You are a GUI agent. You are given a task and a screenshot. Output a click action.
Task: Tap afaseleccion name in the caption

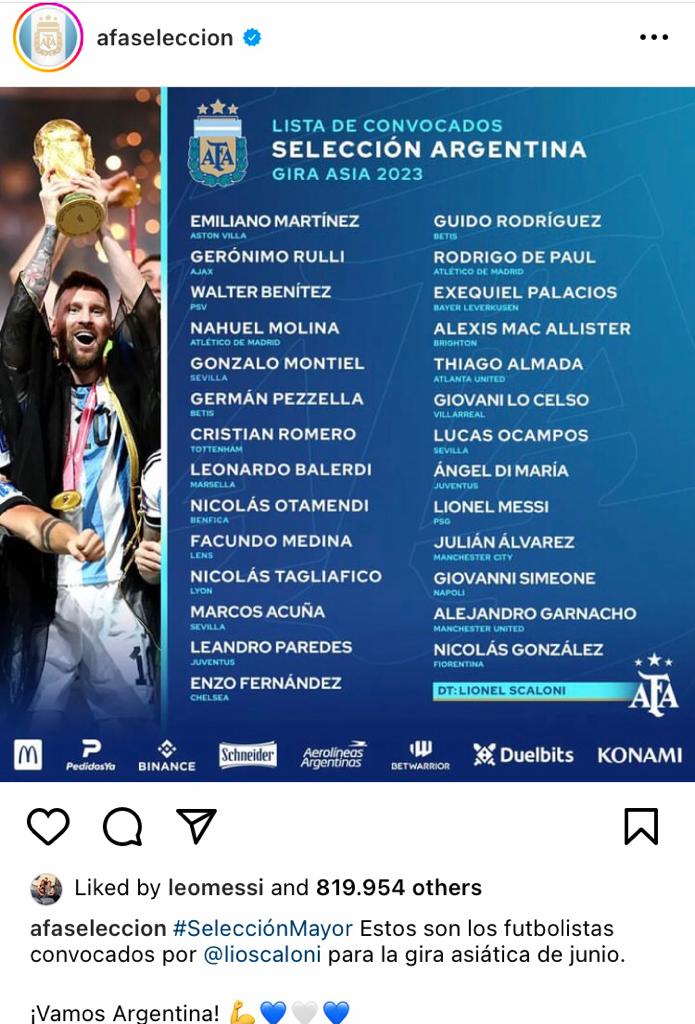pos(98,929)
